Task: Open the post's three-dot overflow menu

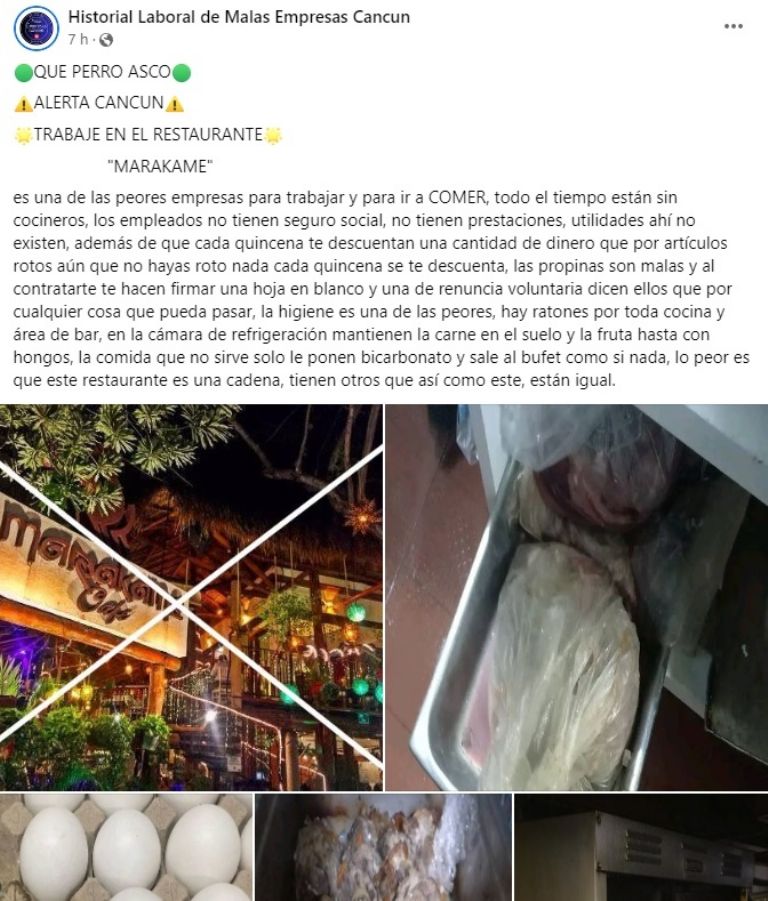Action: click(733, 26)
